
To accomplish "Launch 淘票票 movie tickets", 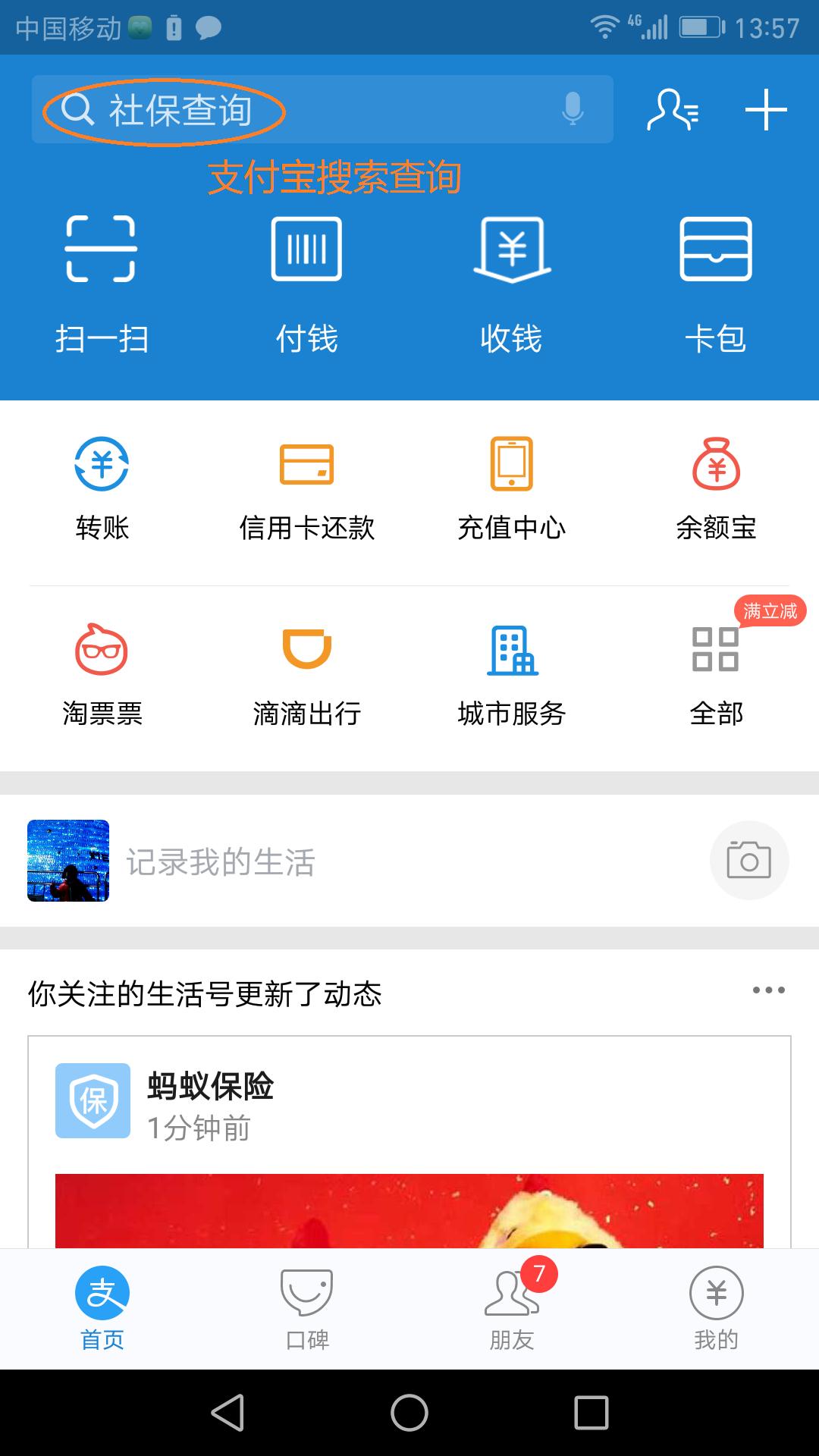I will point(102,667).
